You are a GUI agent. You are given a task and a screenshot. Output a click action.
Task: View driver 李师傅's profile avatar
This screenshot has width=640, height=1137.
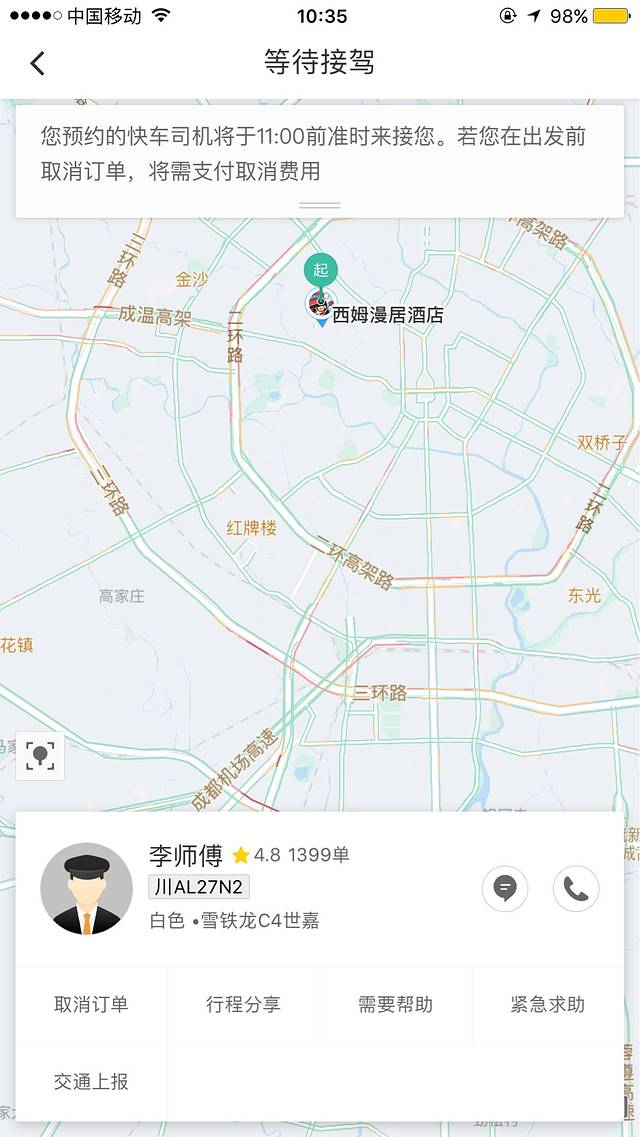click(x=86, y=889)
